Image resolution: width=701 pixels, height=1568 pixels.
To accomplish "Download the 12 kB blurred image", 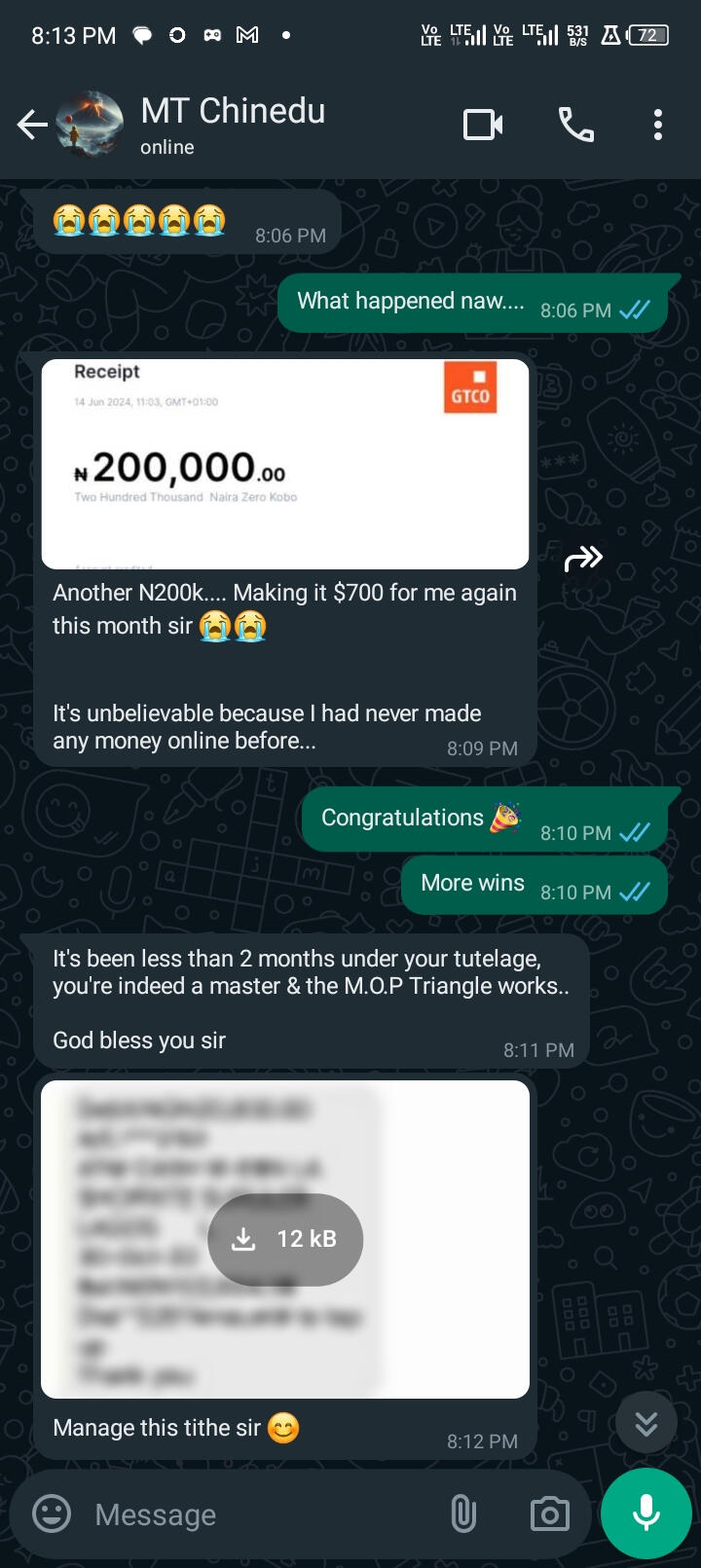I will pyautogui.click(x=285, y=1239).
